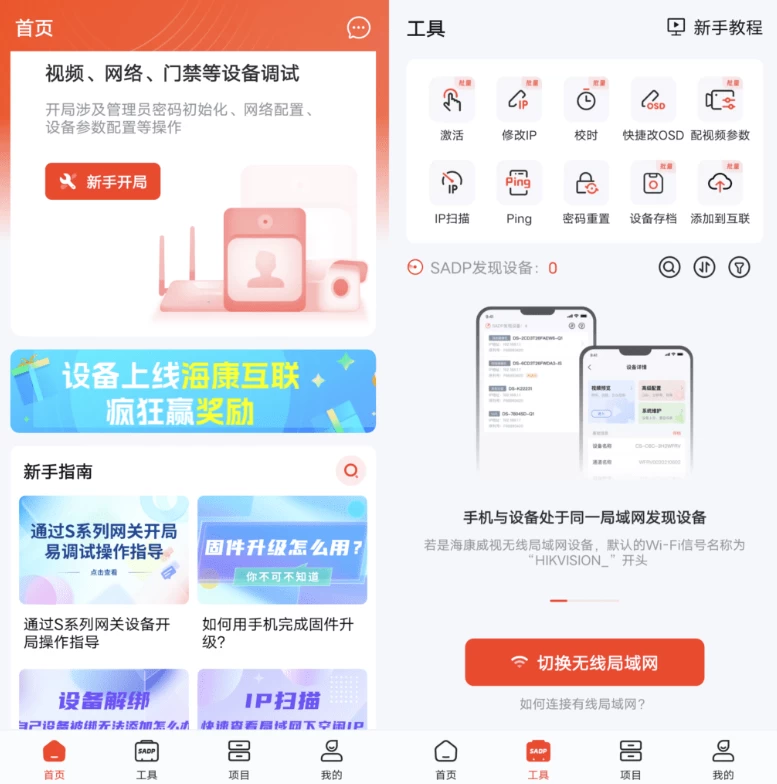Select the 校时 time sync tool
The width and height of the screenshot is (777, 784).
586,108
